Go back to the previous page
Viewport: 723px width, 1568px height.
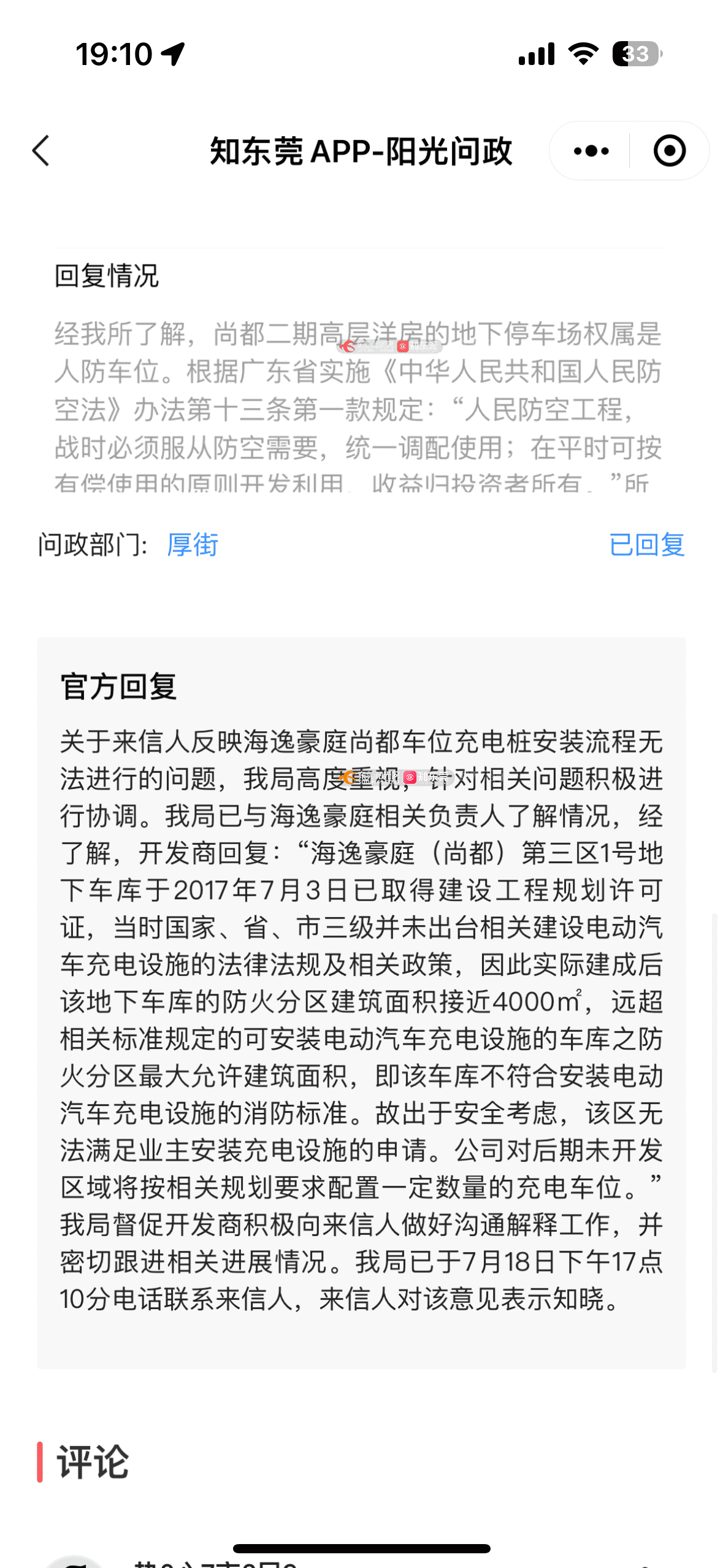click(41, 151)
